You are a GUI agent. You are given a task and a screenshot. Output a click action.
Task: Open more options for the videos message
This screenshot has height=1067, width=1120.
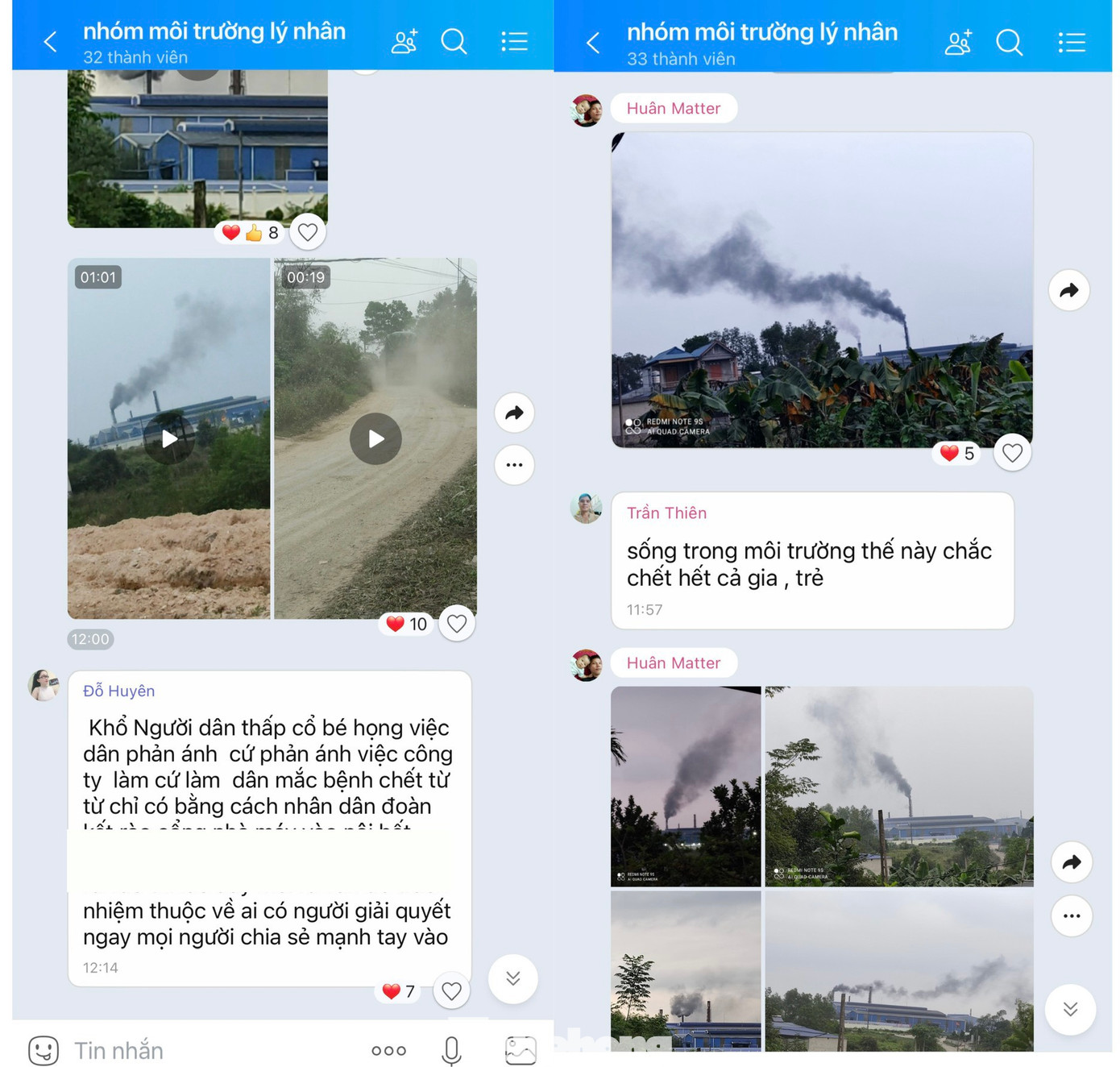click(514, 465)
